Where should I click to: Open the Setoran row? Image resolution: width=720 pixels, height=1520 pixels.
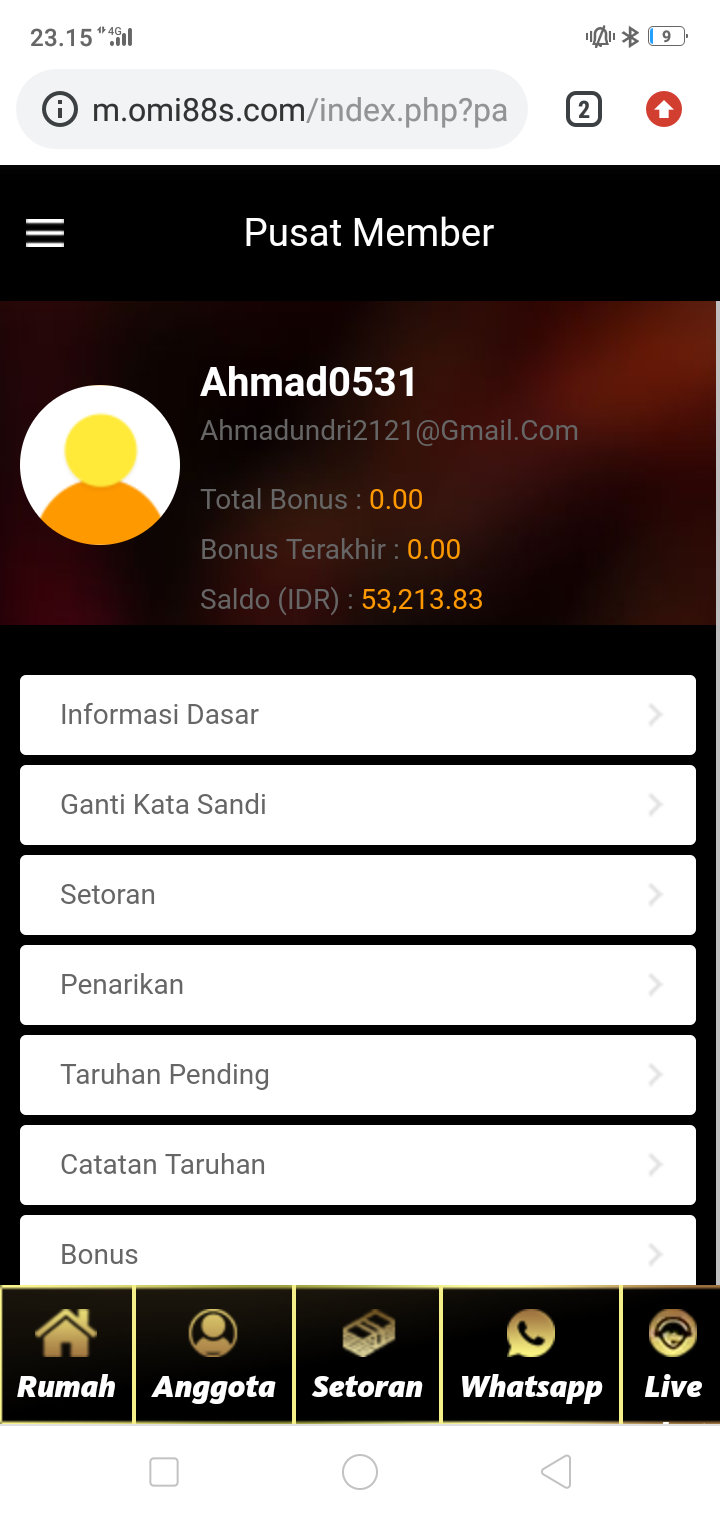click(x=357, y=895)
